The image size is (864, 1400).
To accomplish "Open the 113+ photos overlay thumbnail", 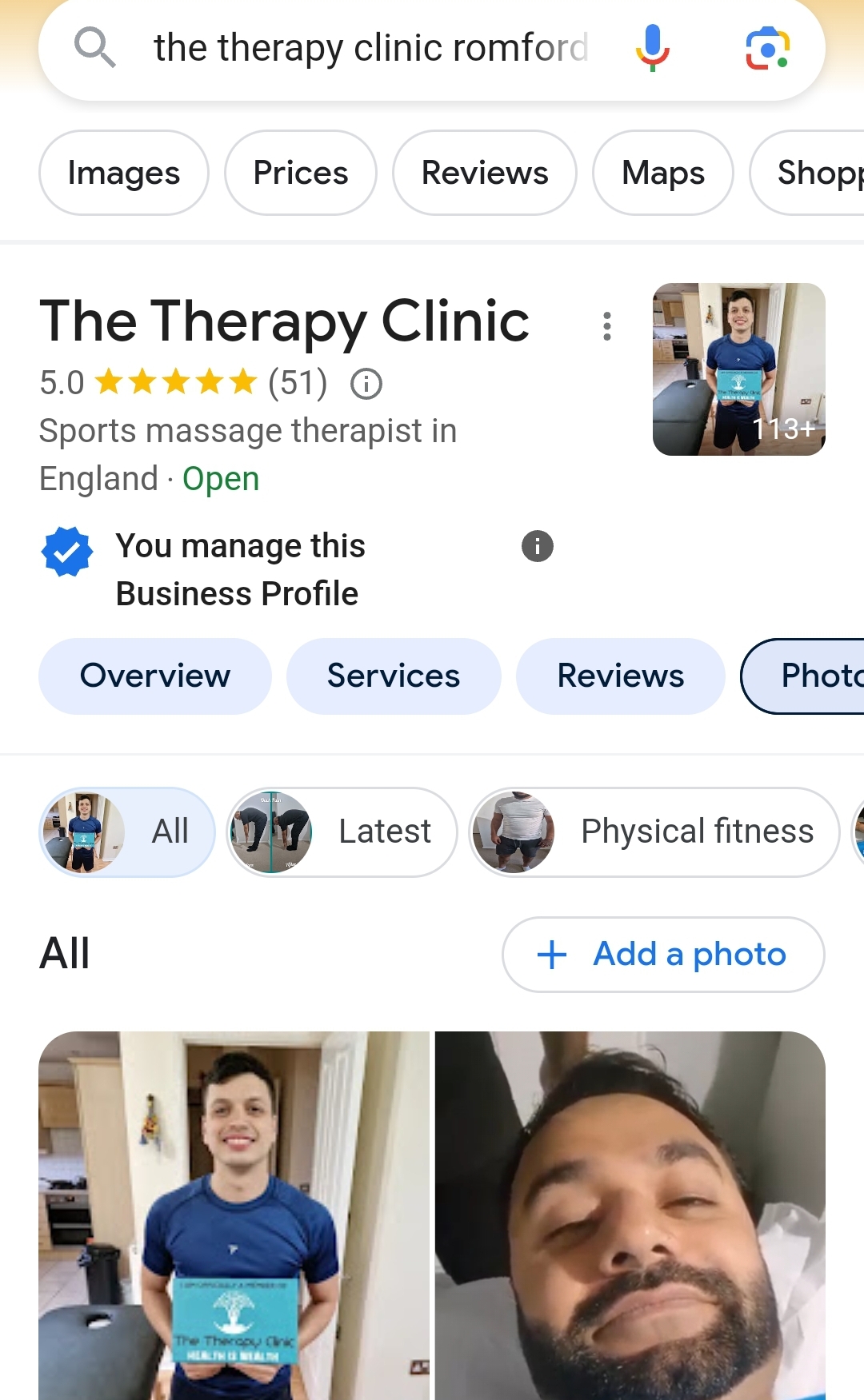I will point(738,369).
